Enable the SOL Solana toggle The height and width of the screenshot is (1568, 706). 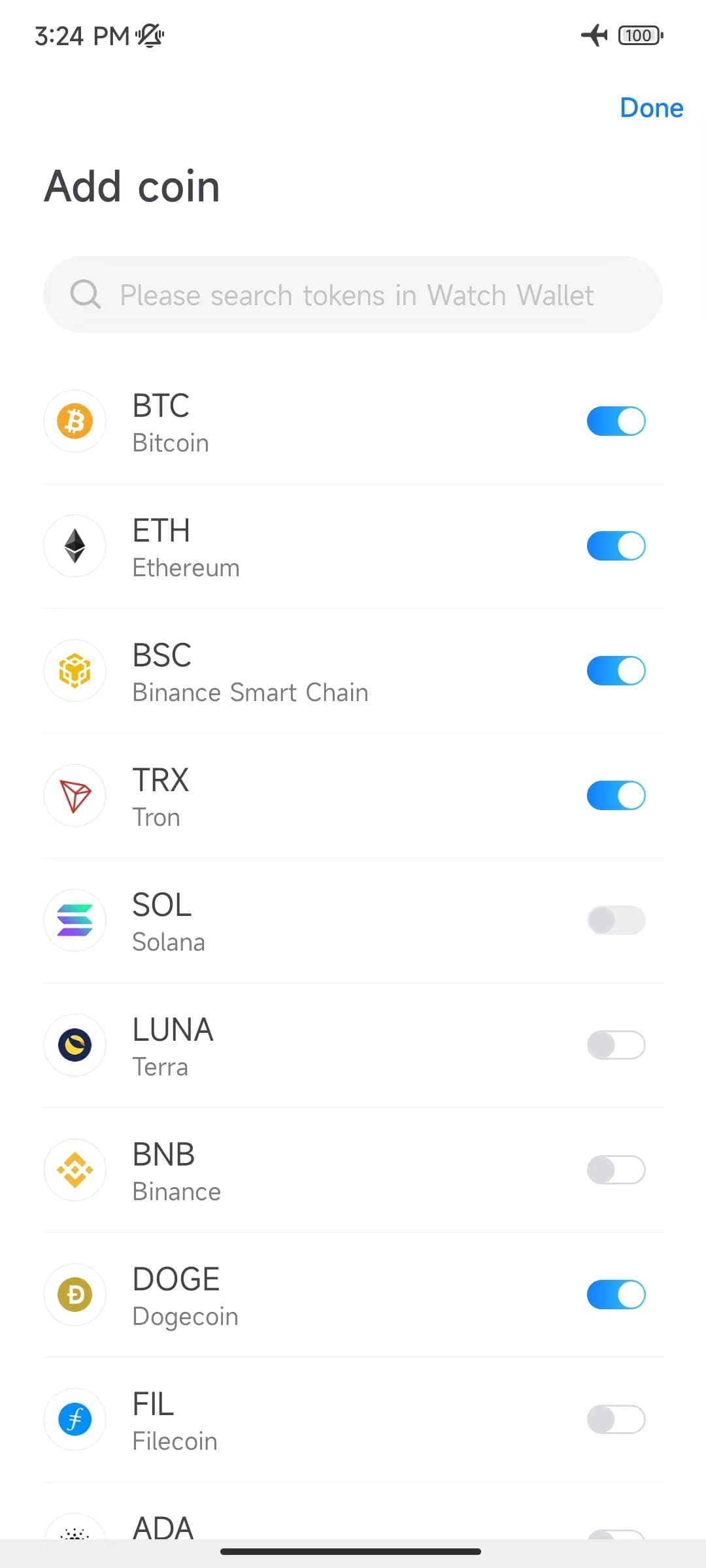click(616, 921)
